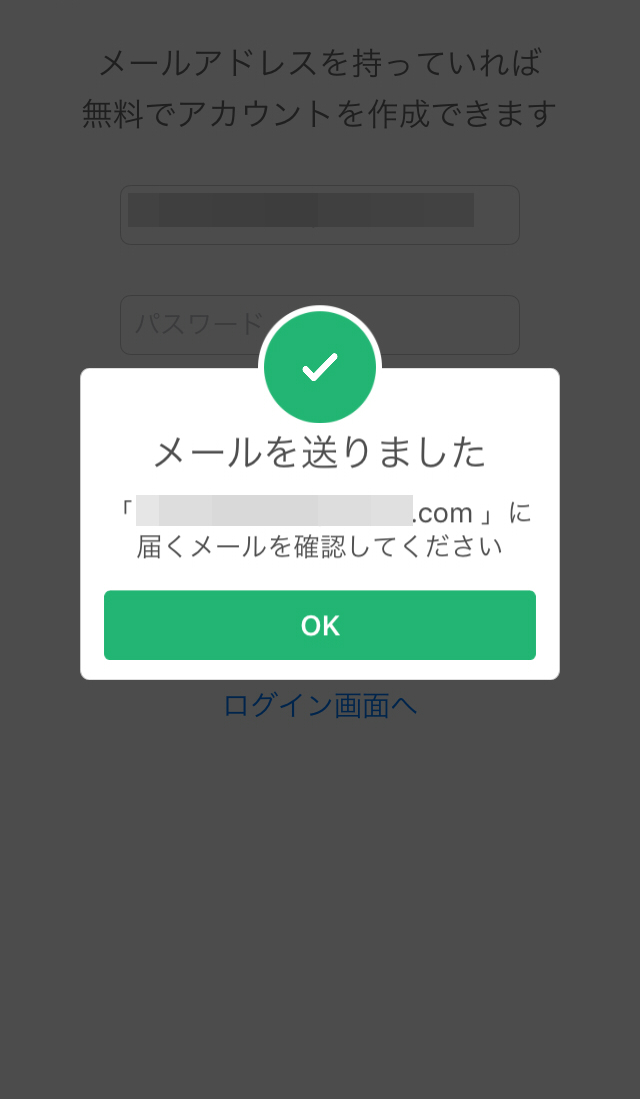Go to the ログイン画面へ login link
Image resolution: width=640 pixels, height=1099 pixels.
(x=320, y=706)
